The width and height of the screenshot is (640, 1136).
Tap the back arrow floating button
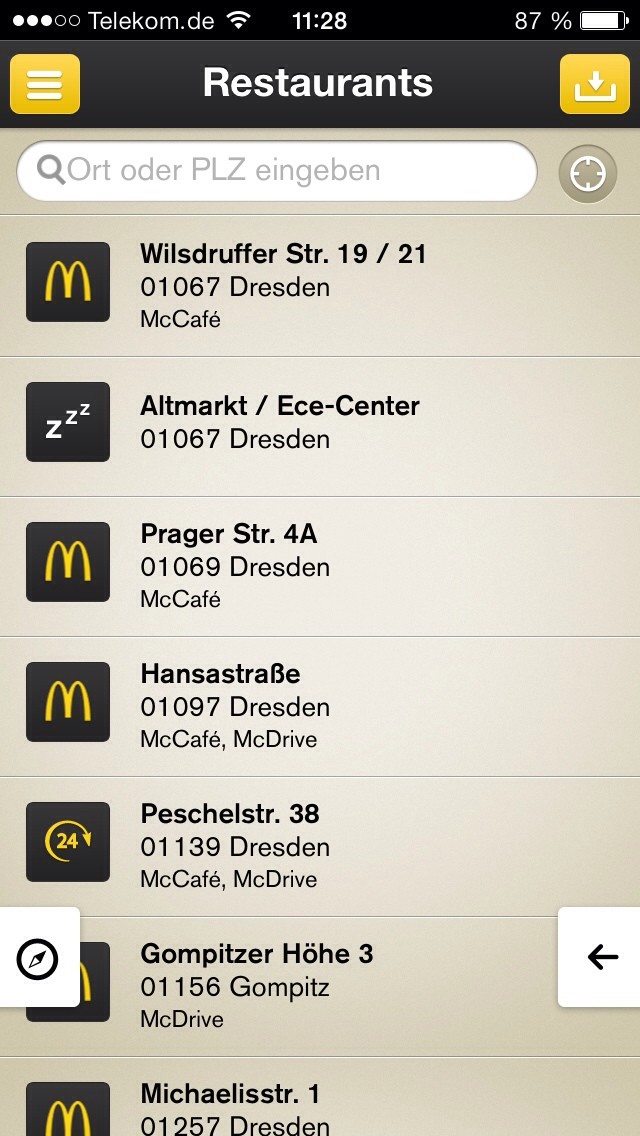[x=601, y=958]
